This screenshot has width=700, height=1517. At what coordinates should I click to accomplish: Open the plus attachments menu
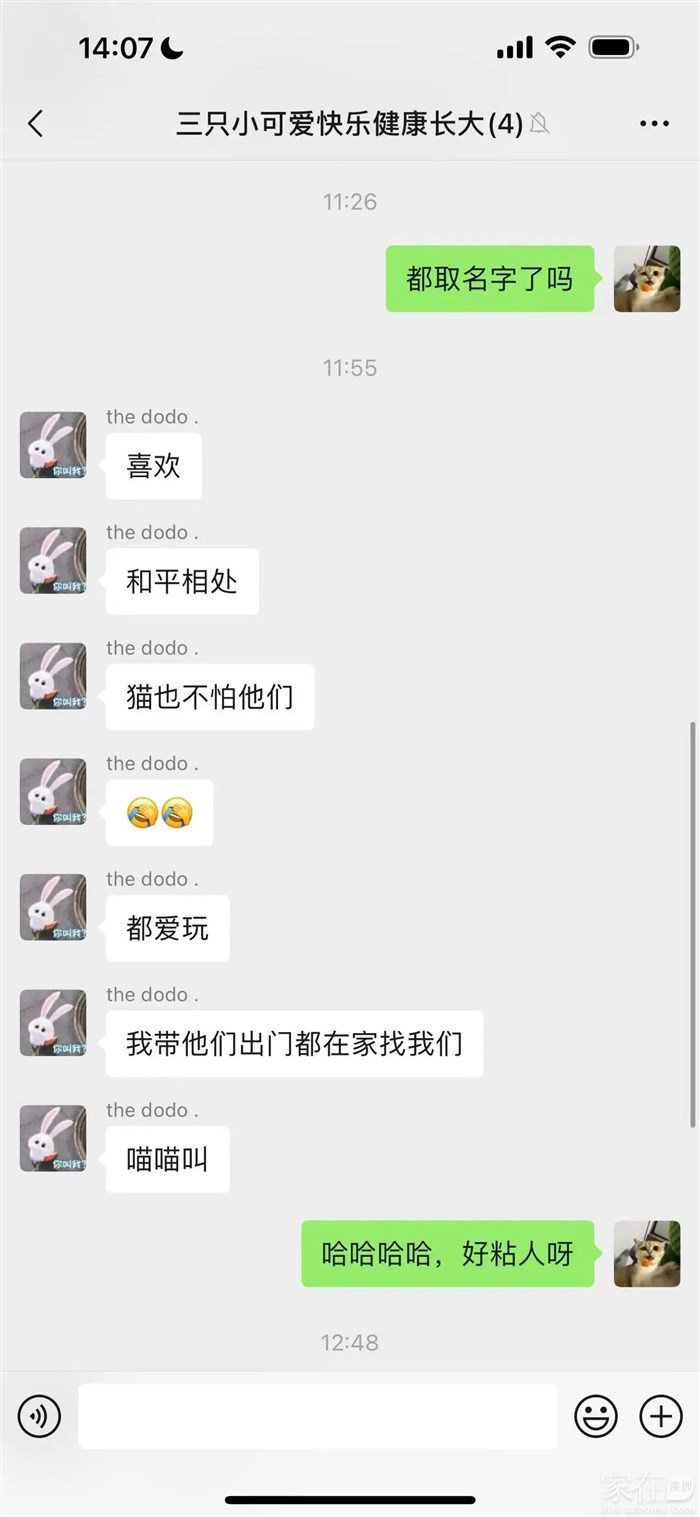(660, 1416)
